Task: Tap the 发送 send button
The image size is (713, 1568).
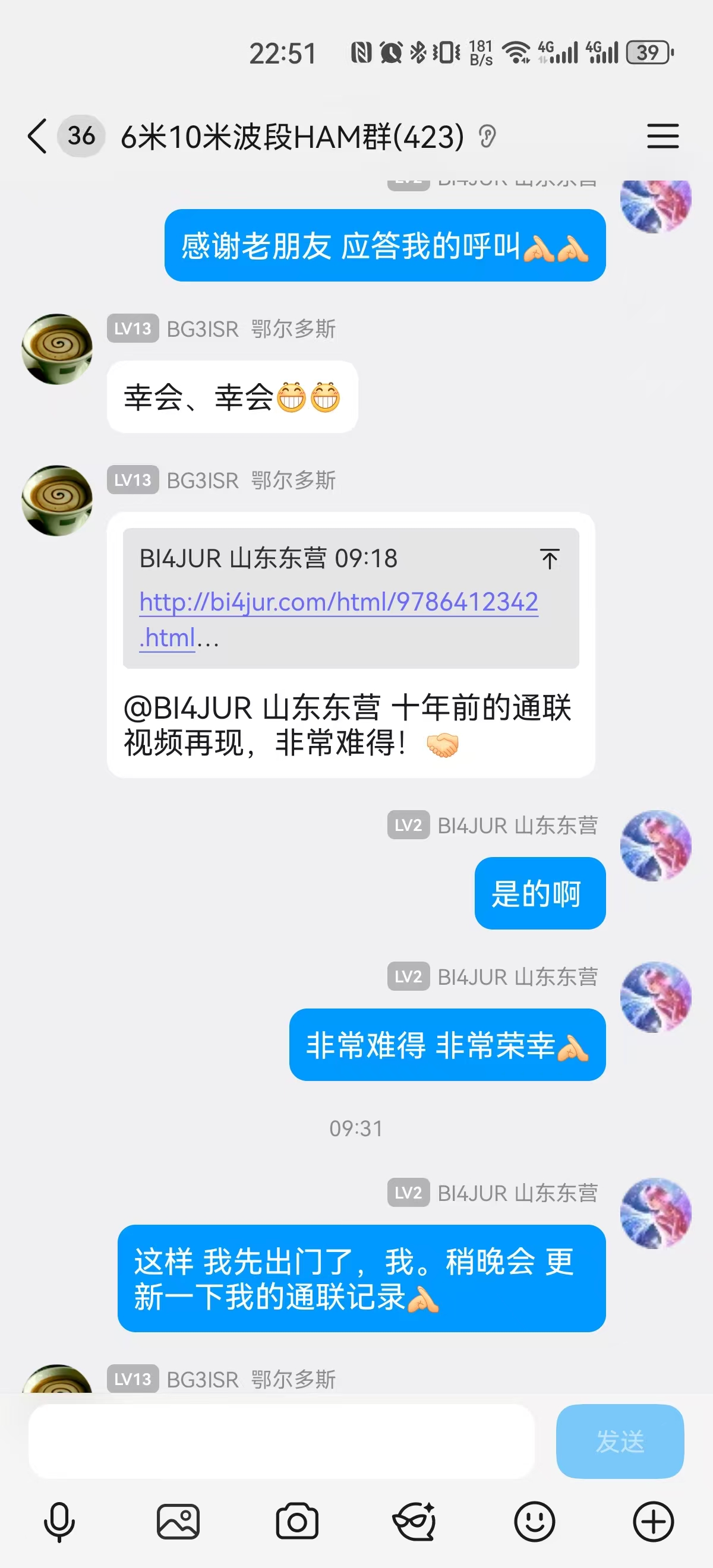Action: (619, 1441)
